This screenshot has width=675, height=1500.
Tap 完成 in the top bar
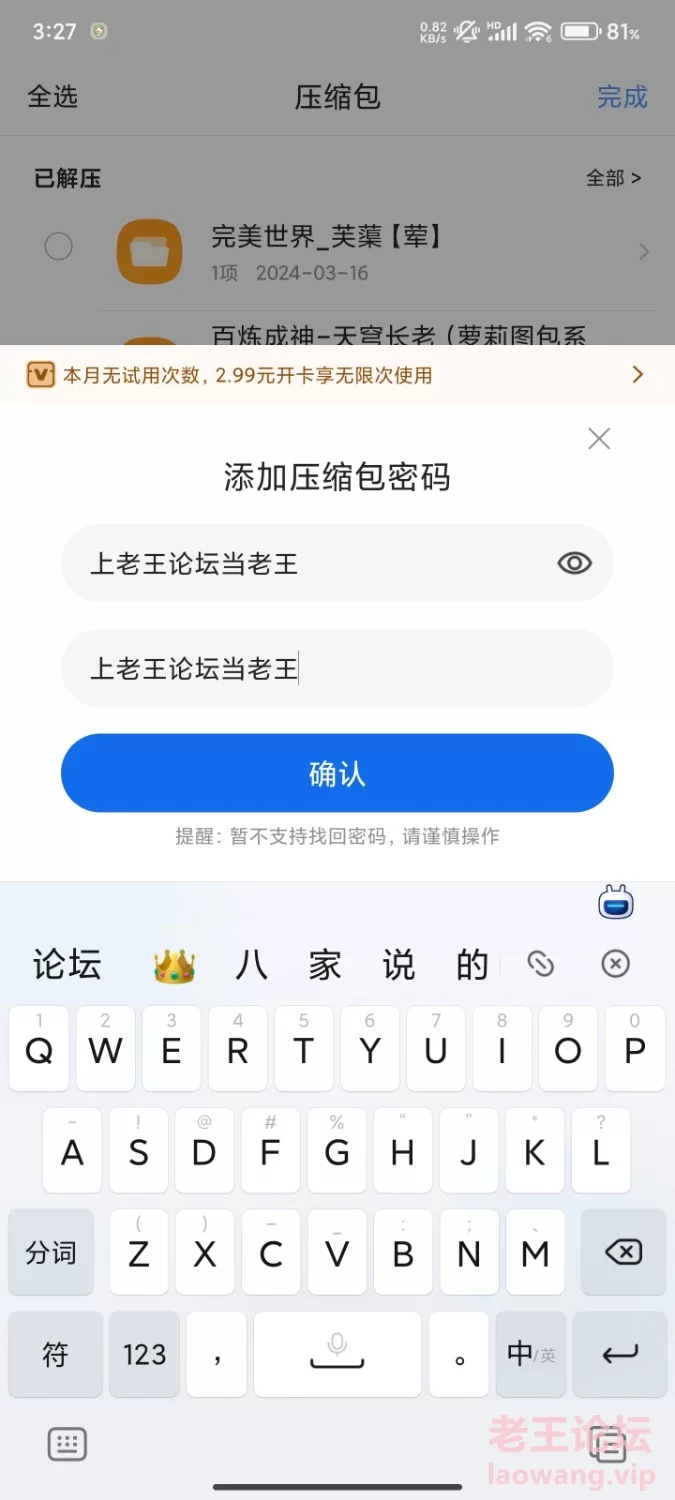point(622,97)
